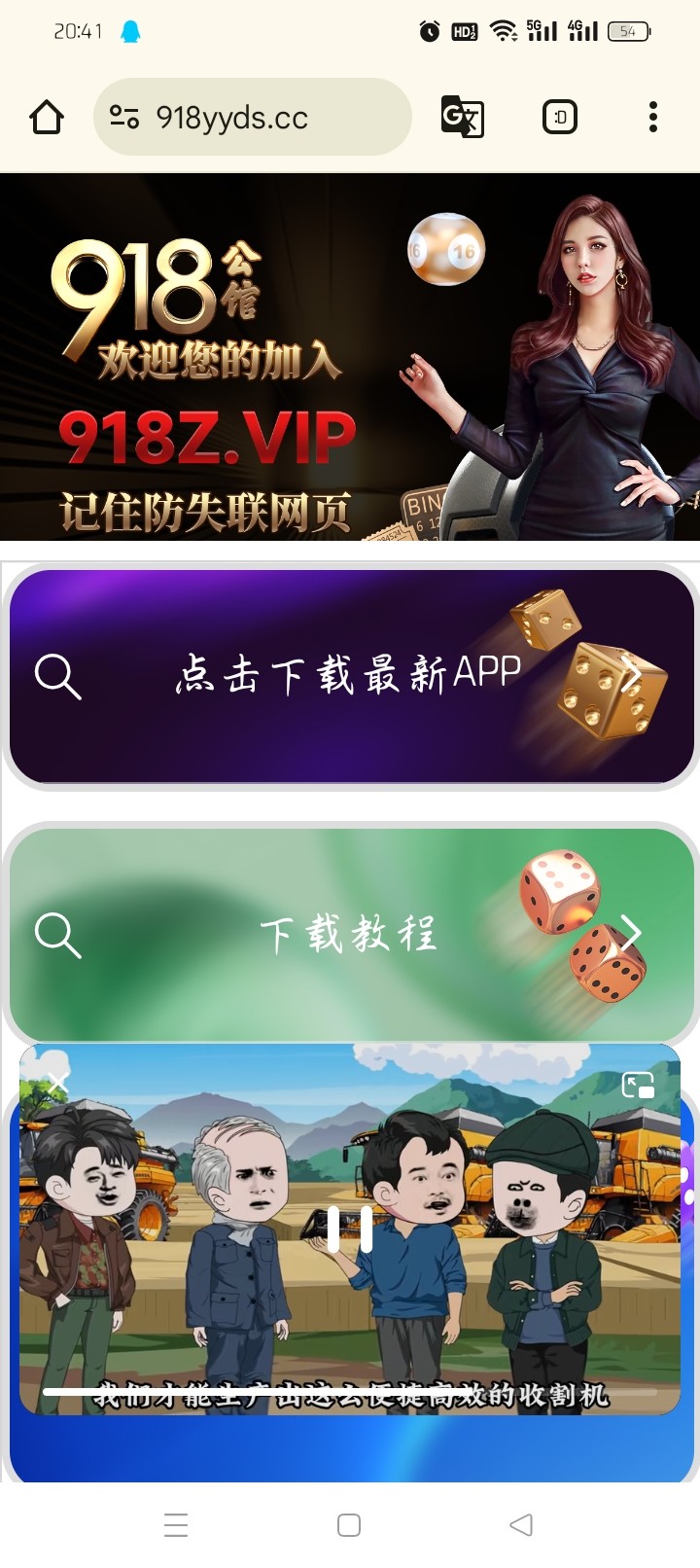Pause the floating video playback
Viewport: 700px width, 1568px height.
(350, 1229)
